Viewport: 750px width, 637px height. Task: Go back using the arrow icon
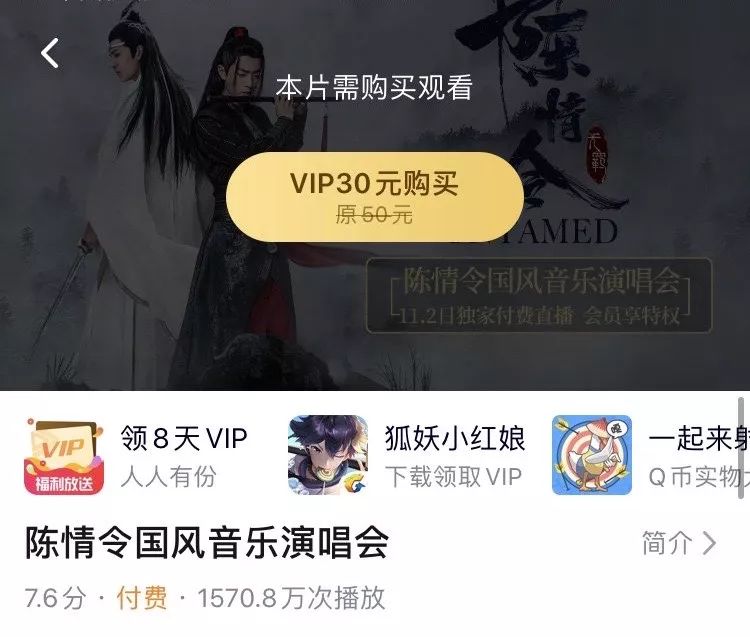click(50, 52)
